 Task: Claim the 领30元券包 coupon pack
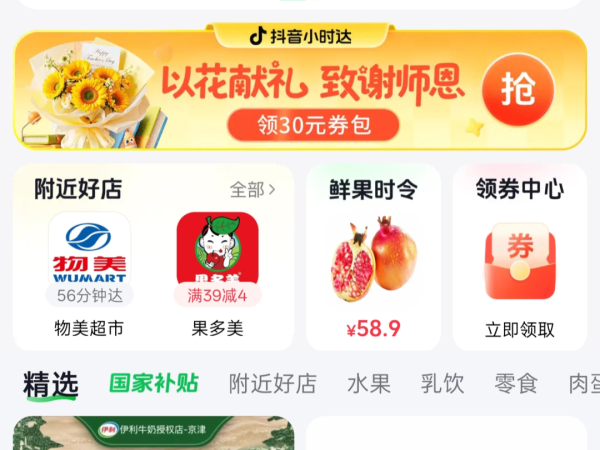[x=313, y=125]
